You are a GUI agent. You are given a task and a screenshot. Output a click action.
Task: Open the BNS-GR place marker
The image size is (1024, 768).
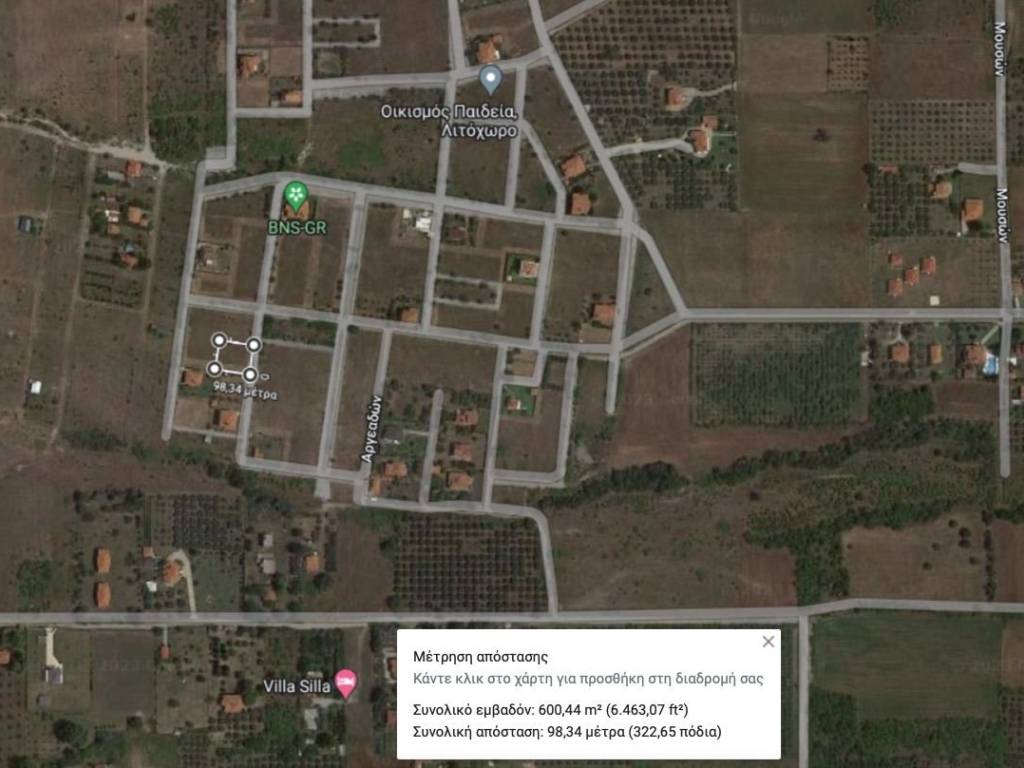295,194
